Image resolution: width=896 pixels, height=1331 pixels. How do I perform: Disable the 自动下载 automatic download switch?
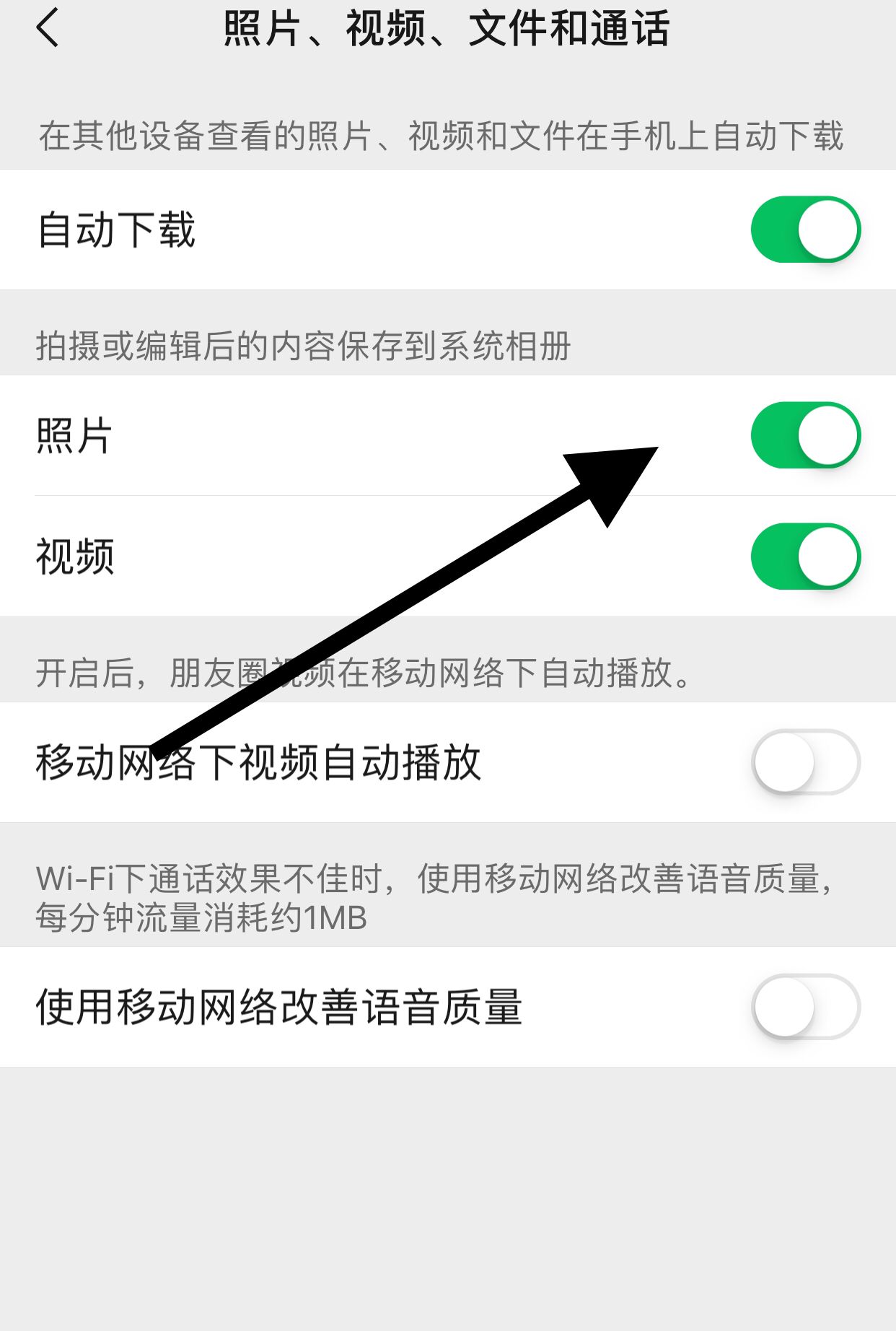click(806, 230)
